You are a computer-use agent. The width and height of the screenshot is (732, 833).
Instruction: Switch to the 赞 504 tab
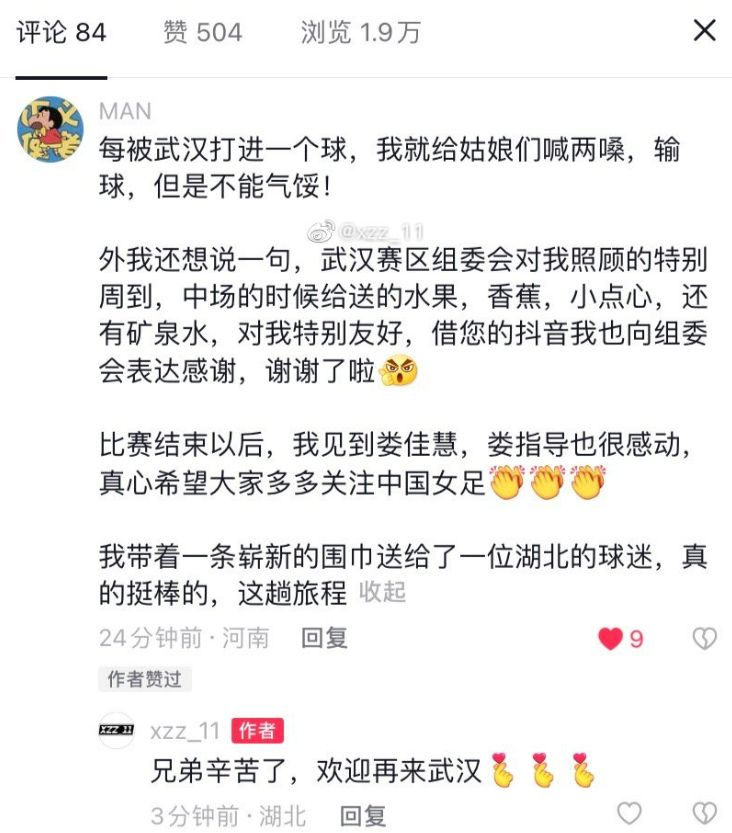[x=202, y=33]
